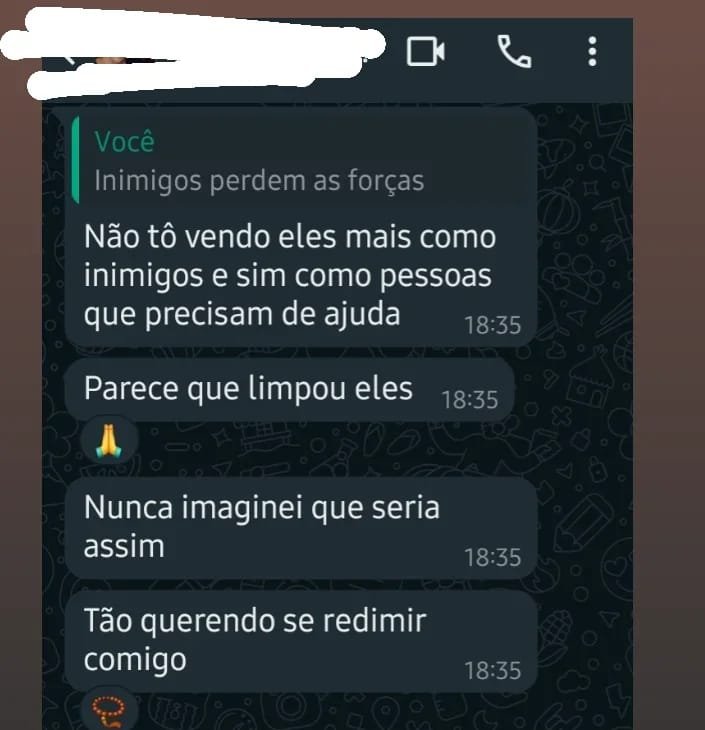Start a video call

[426, 52]
